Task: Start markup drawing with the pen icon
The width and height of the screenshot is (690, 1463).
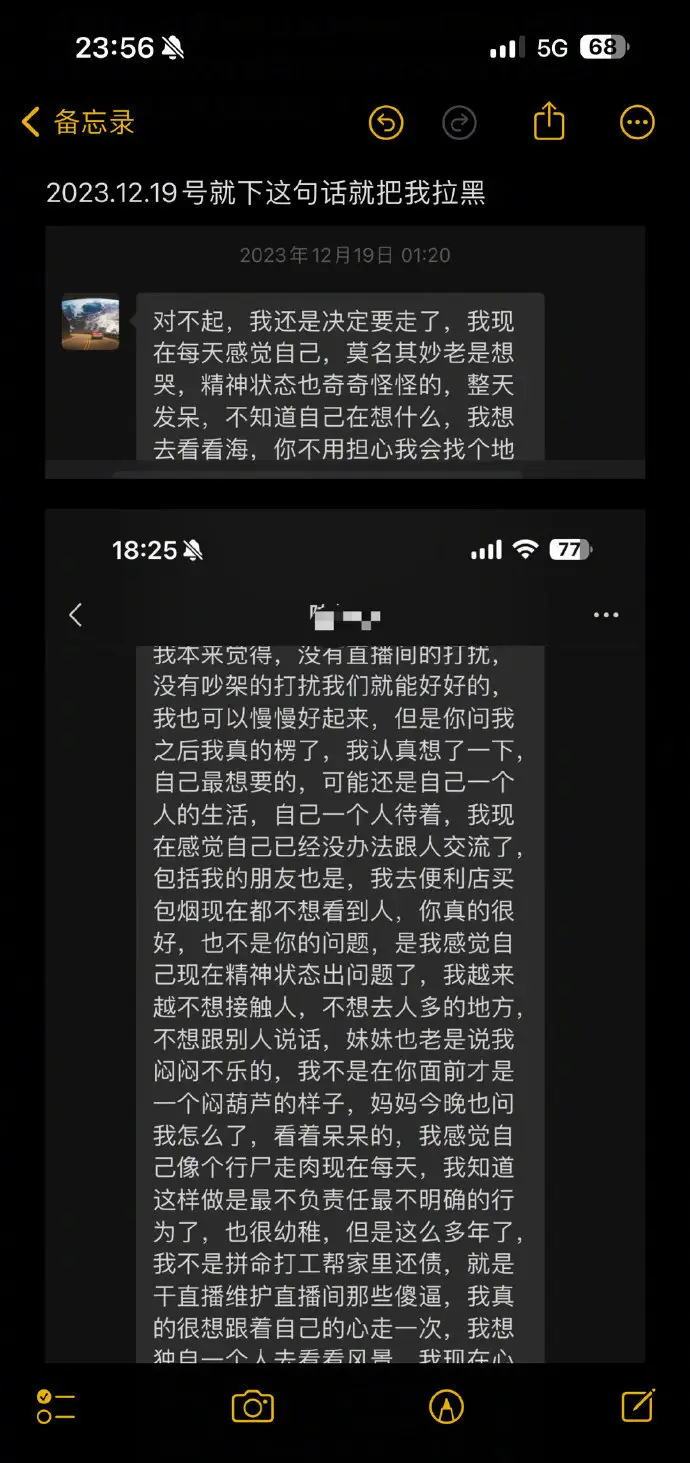Action: pos(446,1406)
